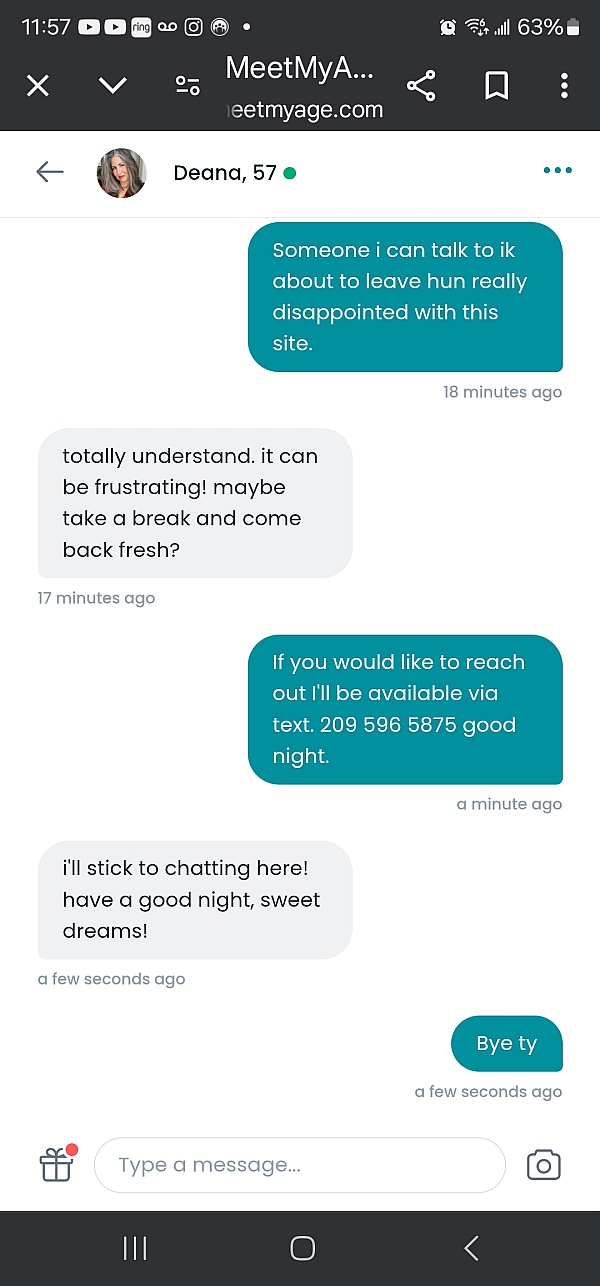Close the in-app browser tab
The height and width of the screenshot is (1286, 600).
coord(37,86)
